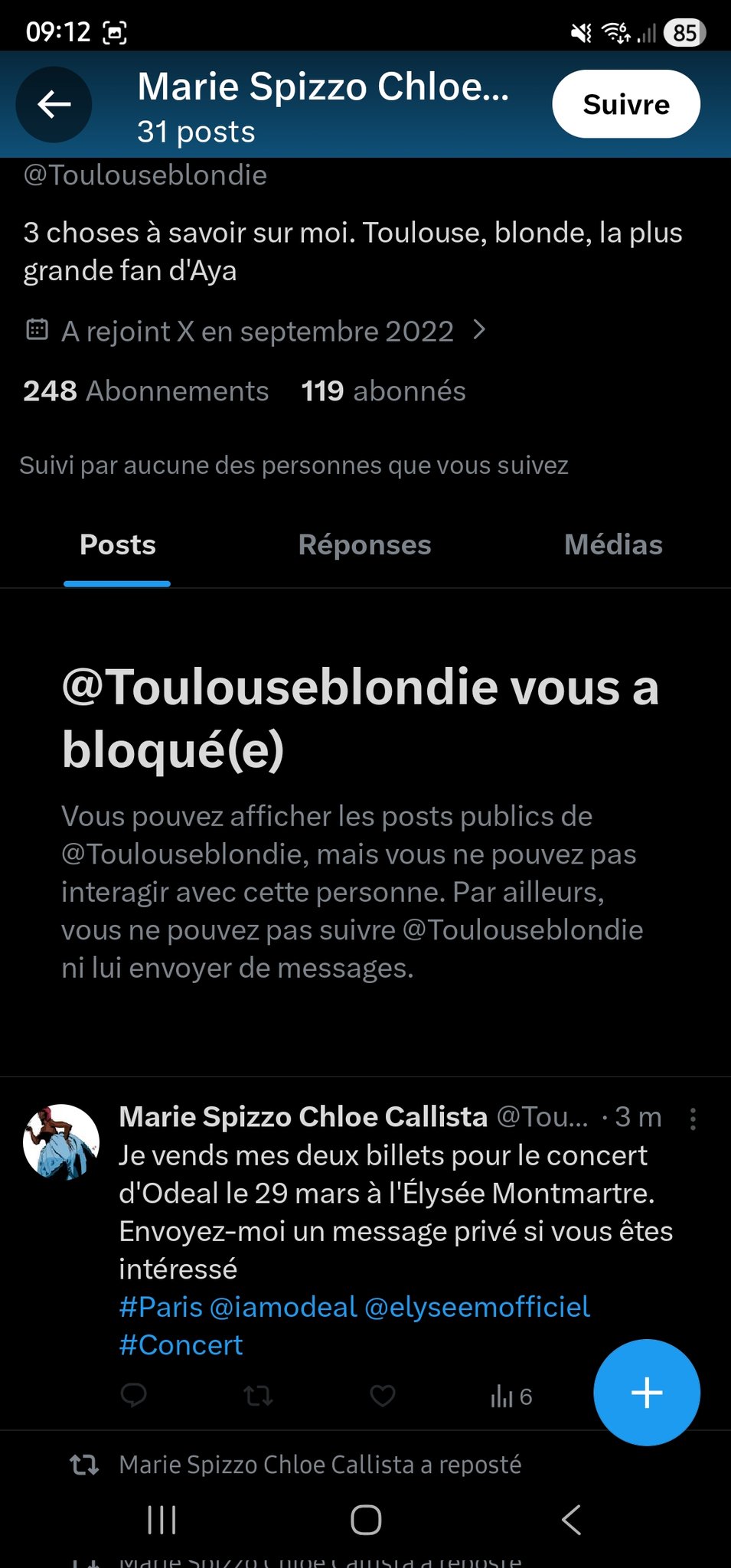The image size is (731, 1568).
Task: Compose a new post with the plus button
Action: click(646, 1392)
